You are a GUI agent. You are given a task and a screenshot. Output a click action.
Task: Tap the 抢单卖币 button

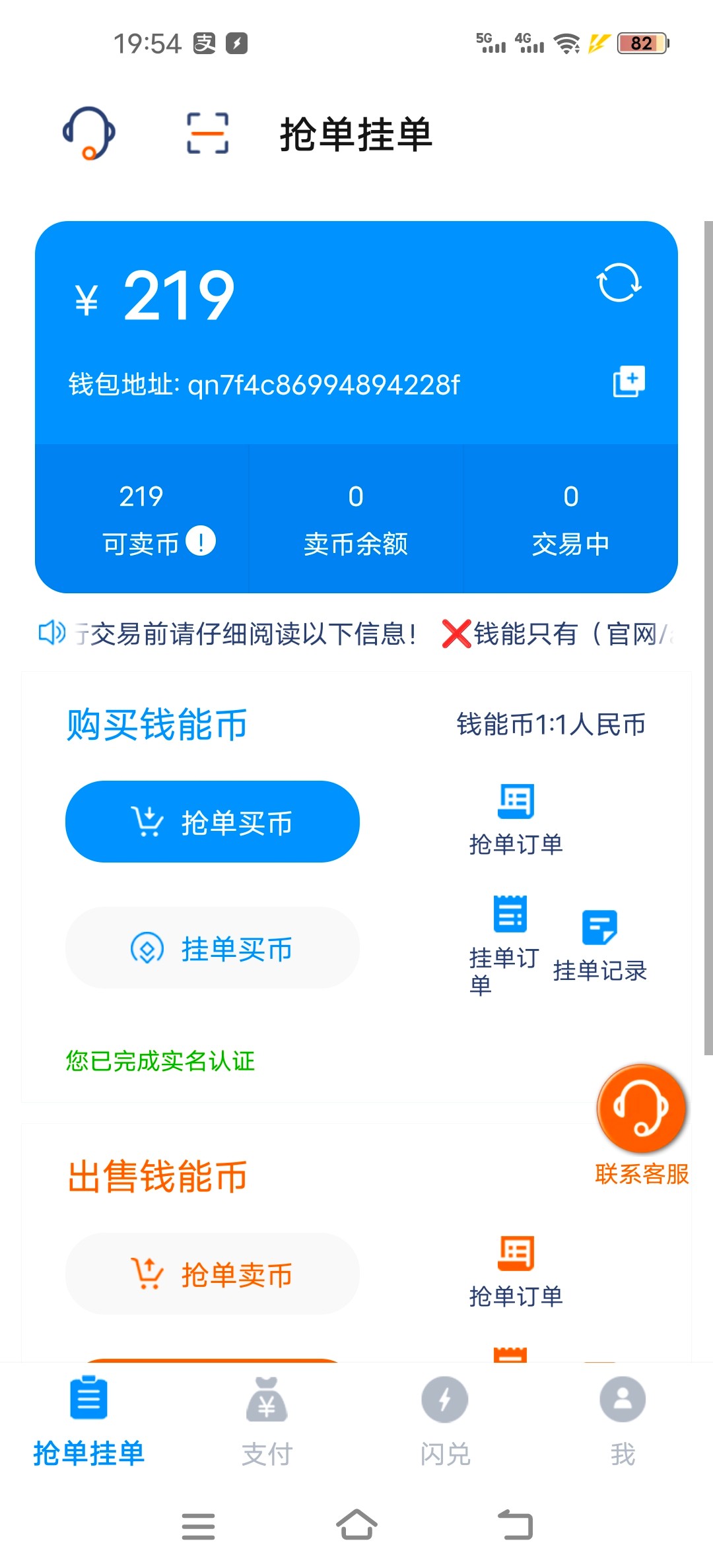click(x=213, y=1274)
